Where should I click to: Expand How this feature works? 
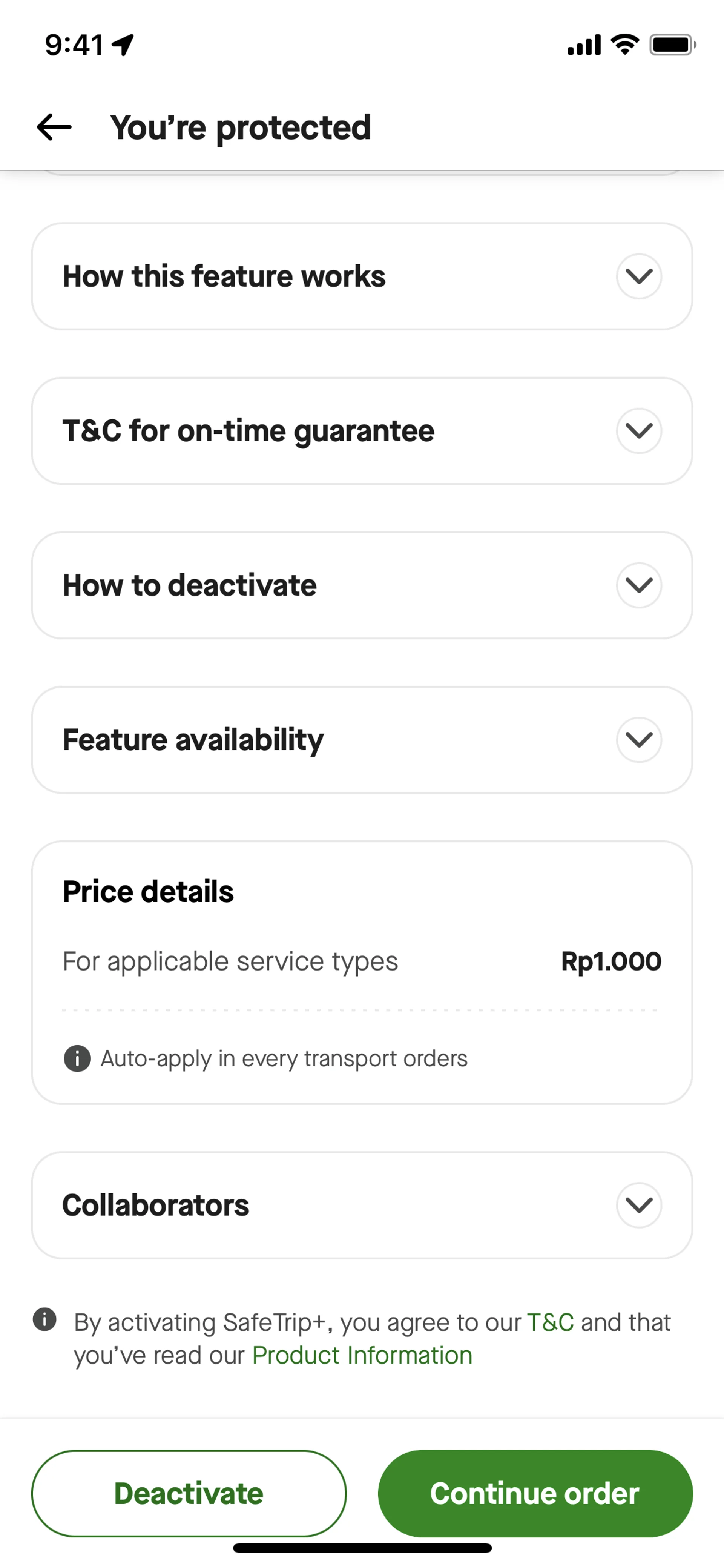[639, 276]
